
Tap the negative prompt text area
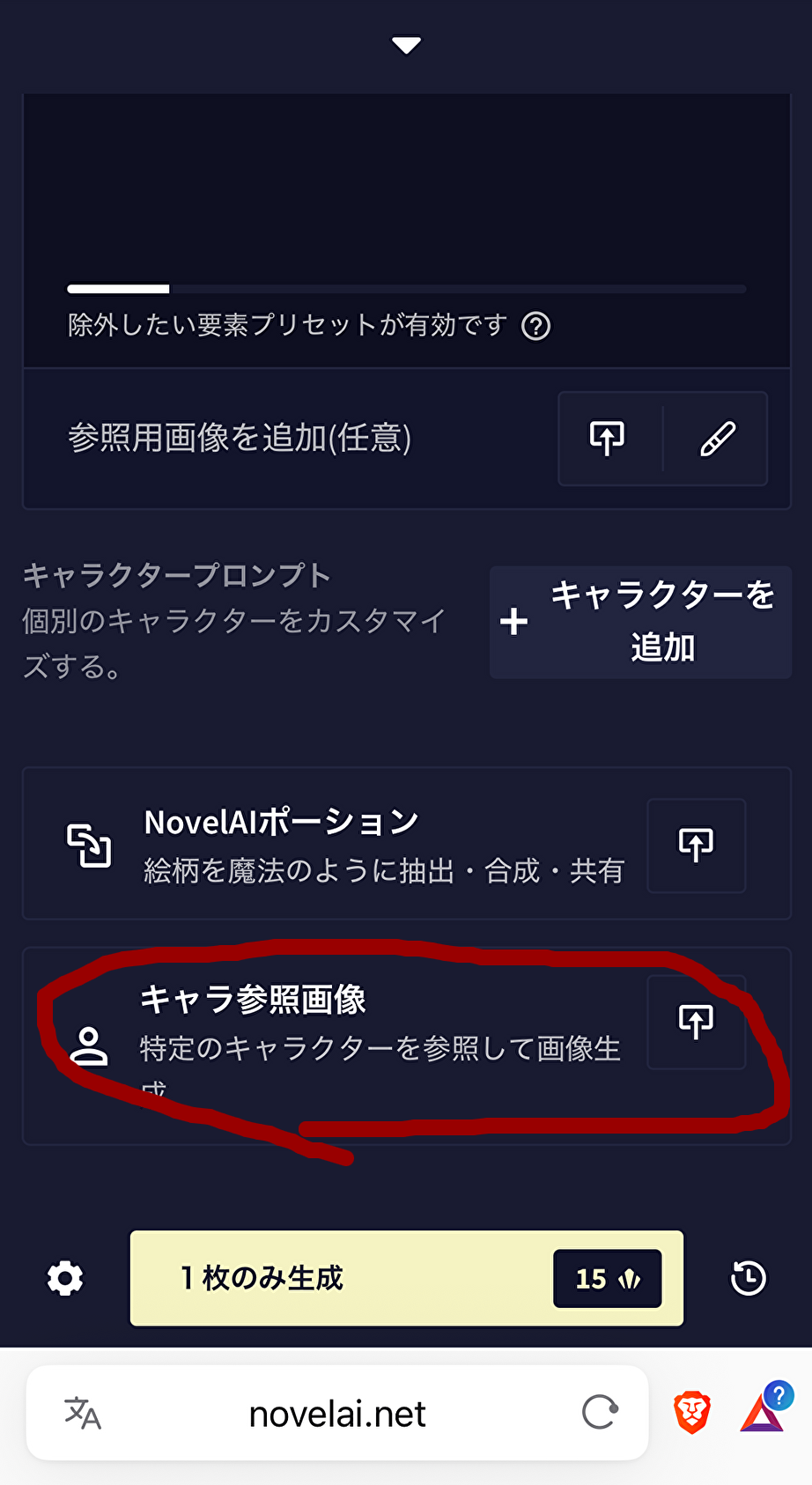(x=406, y=185)
